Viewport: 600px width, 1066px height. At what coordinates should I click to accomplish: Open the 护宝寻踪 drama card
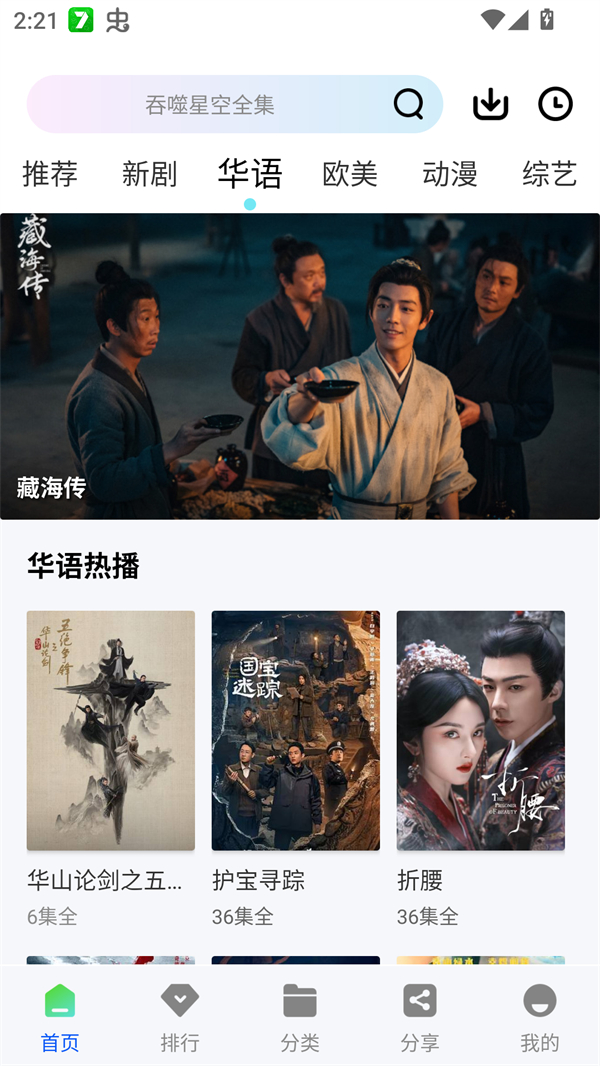[x=296, y=731]
